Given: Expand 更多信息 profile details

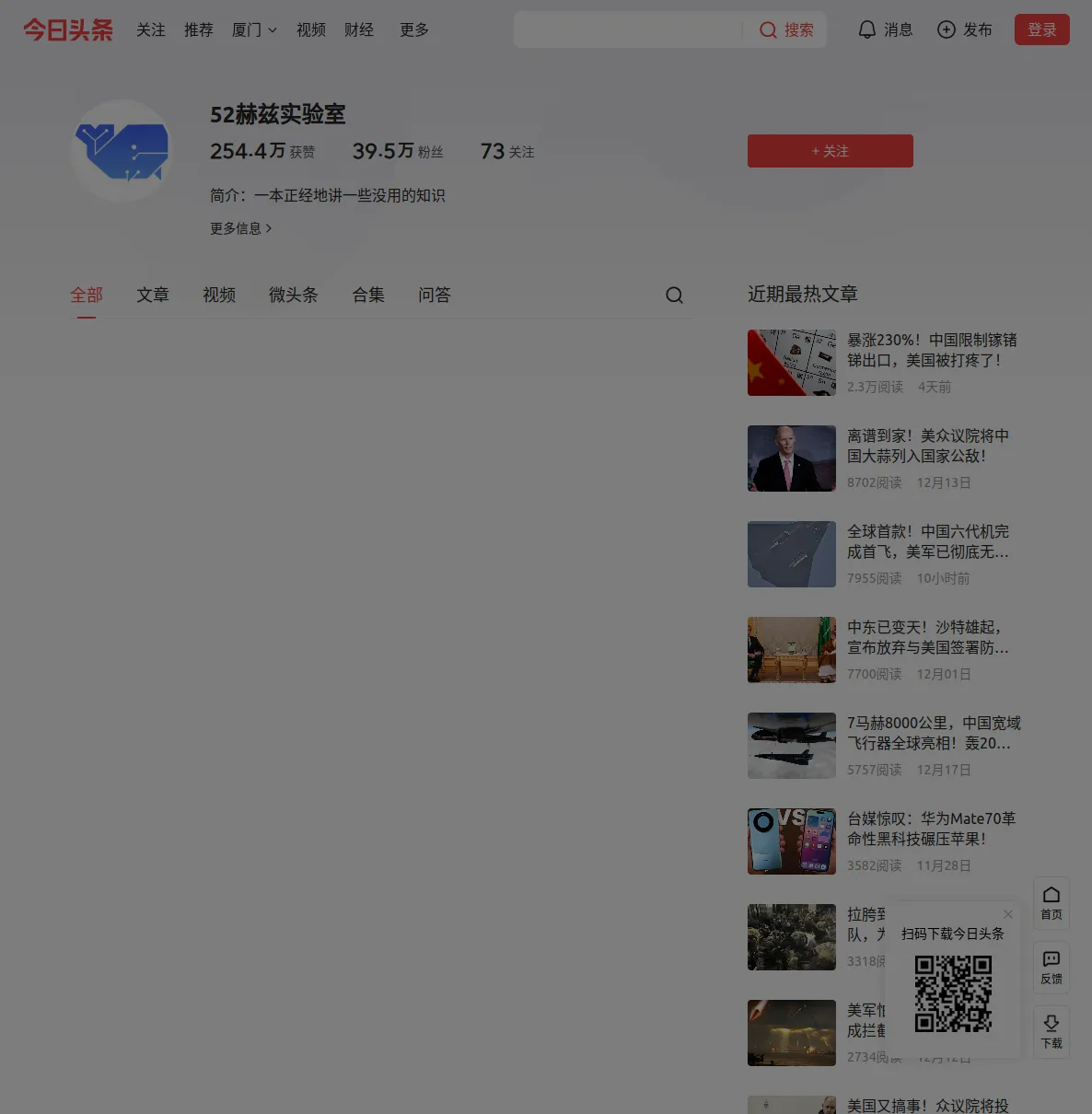Looking at the screenshot, I should 240,228.
